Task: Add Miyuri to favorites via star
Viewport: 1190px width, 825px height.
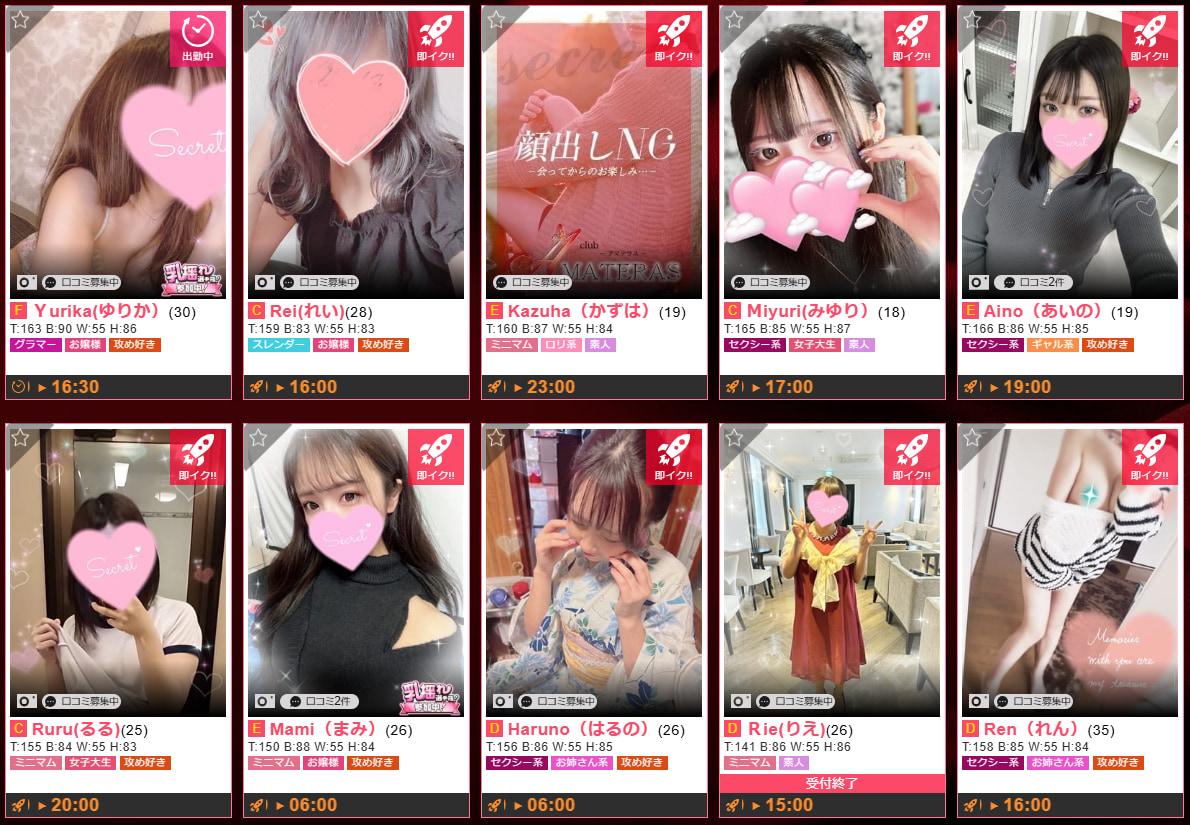Action: 734,20
